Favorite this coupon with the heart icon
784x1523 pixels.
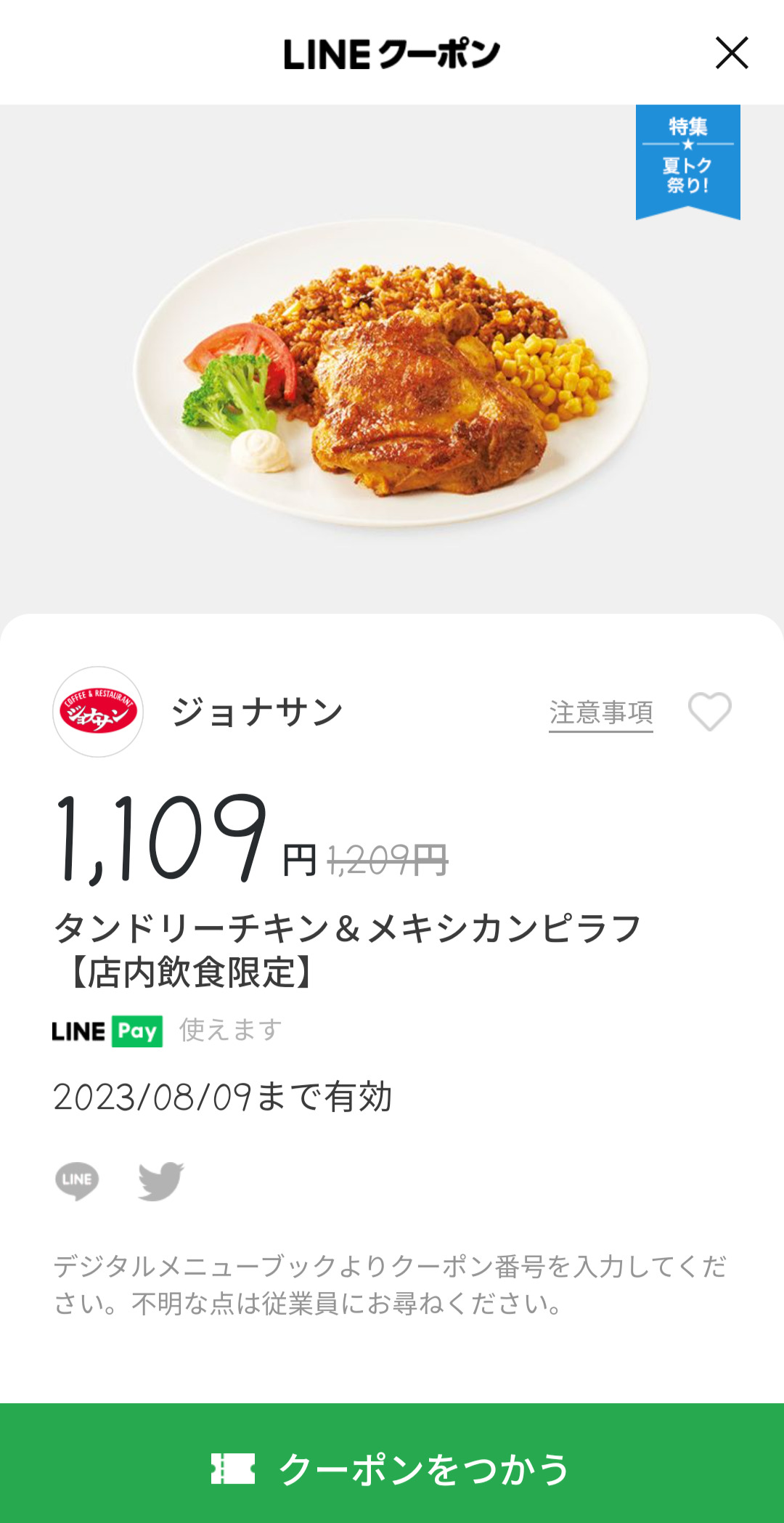point(709,712)
